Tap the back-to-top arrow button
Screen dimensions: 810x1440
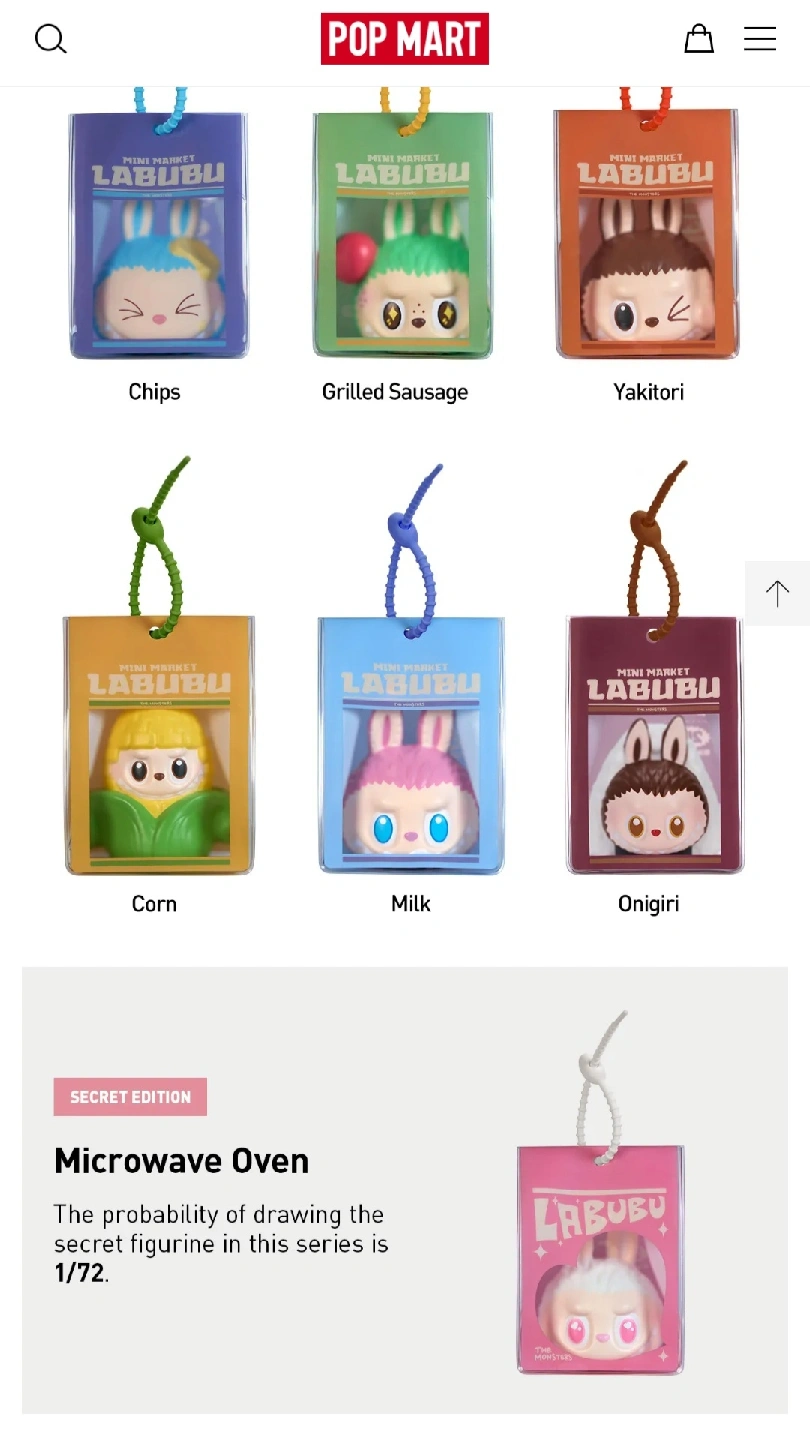[x=777, y=593]
